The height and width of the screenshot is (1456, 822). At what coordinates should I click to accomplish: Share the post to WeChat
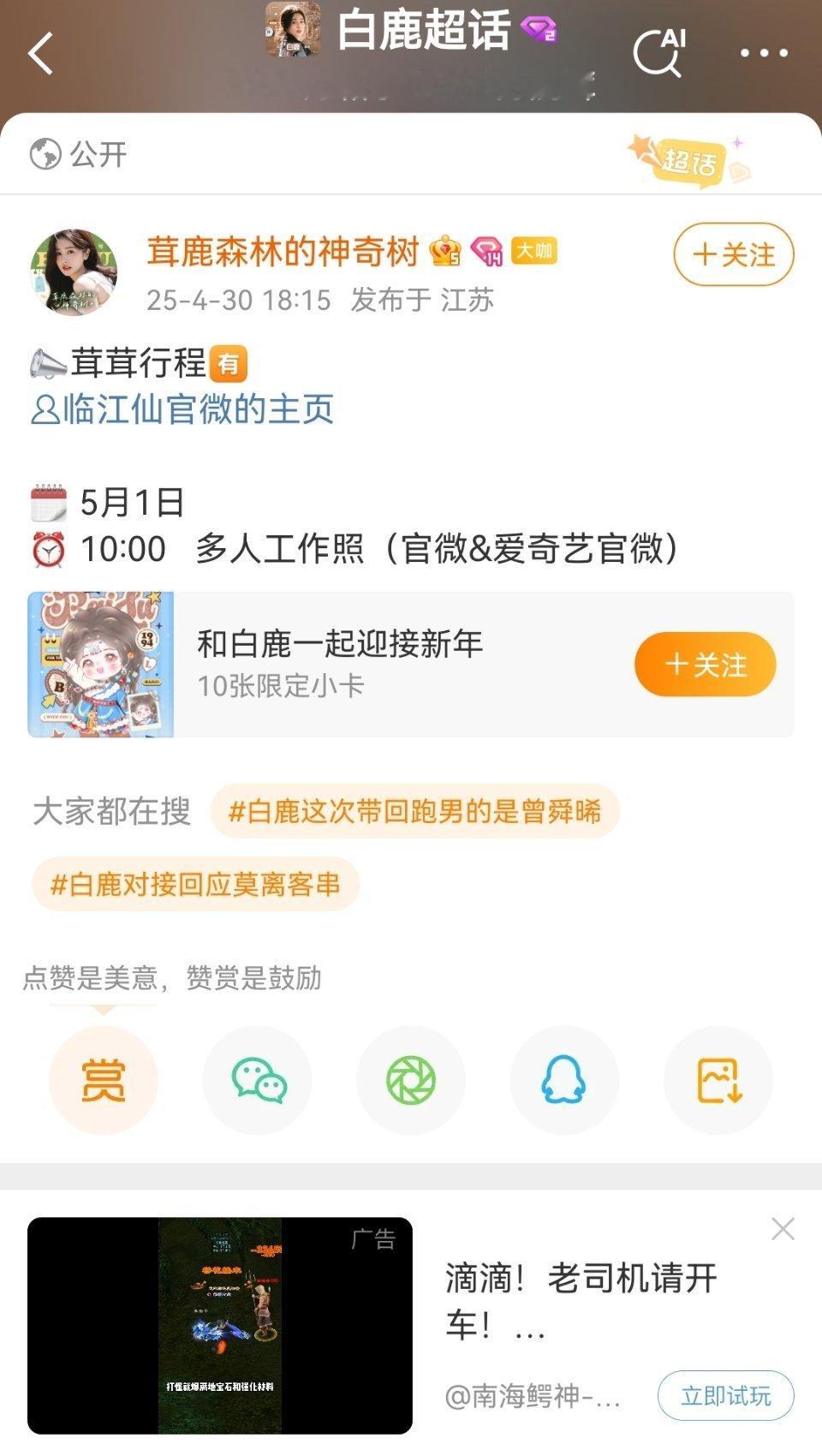(258, 1080)
